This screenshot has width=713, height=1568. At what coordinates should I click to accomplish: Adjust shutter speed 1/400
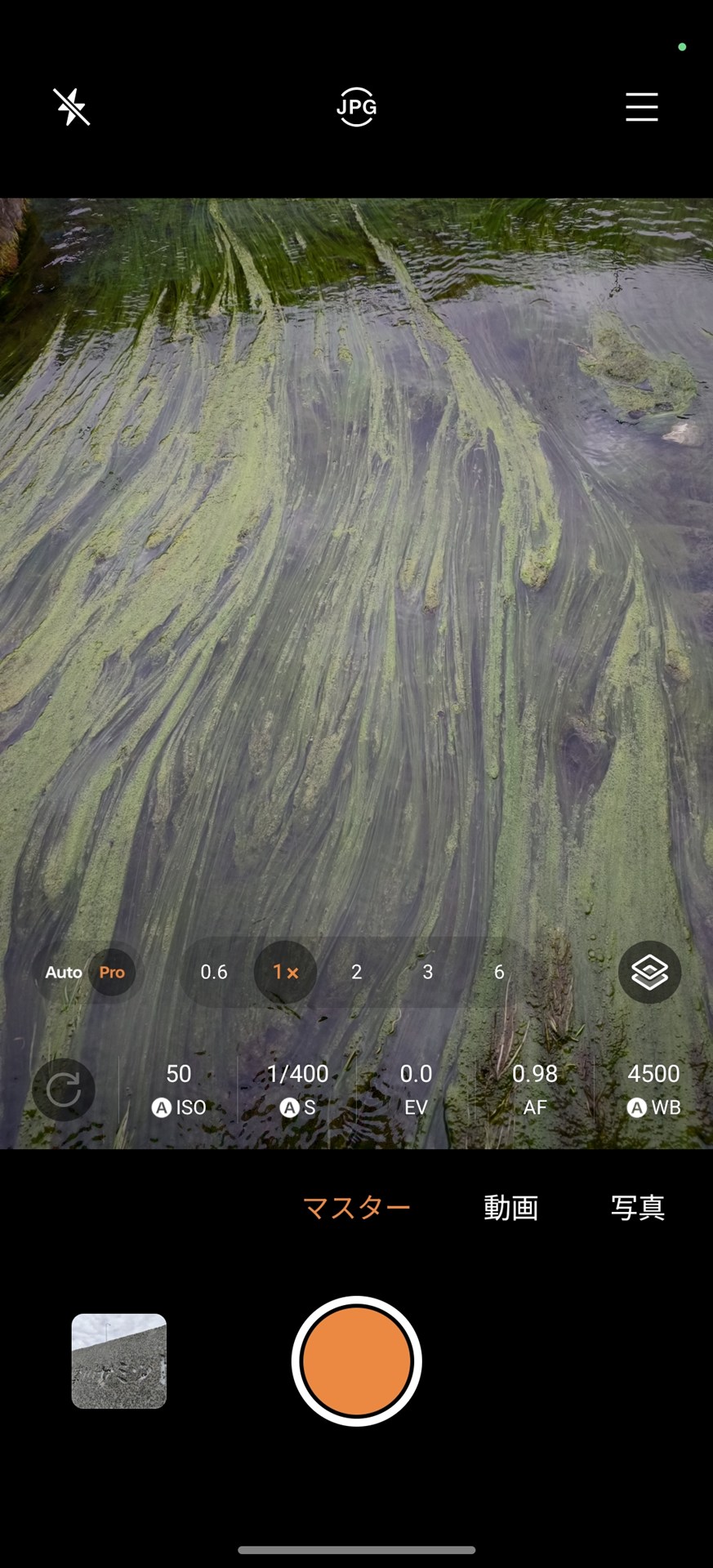297,1089
